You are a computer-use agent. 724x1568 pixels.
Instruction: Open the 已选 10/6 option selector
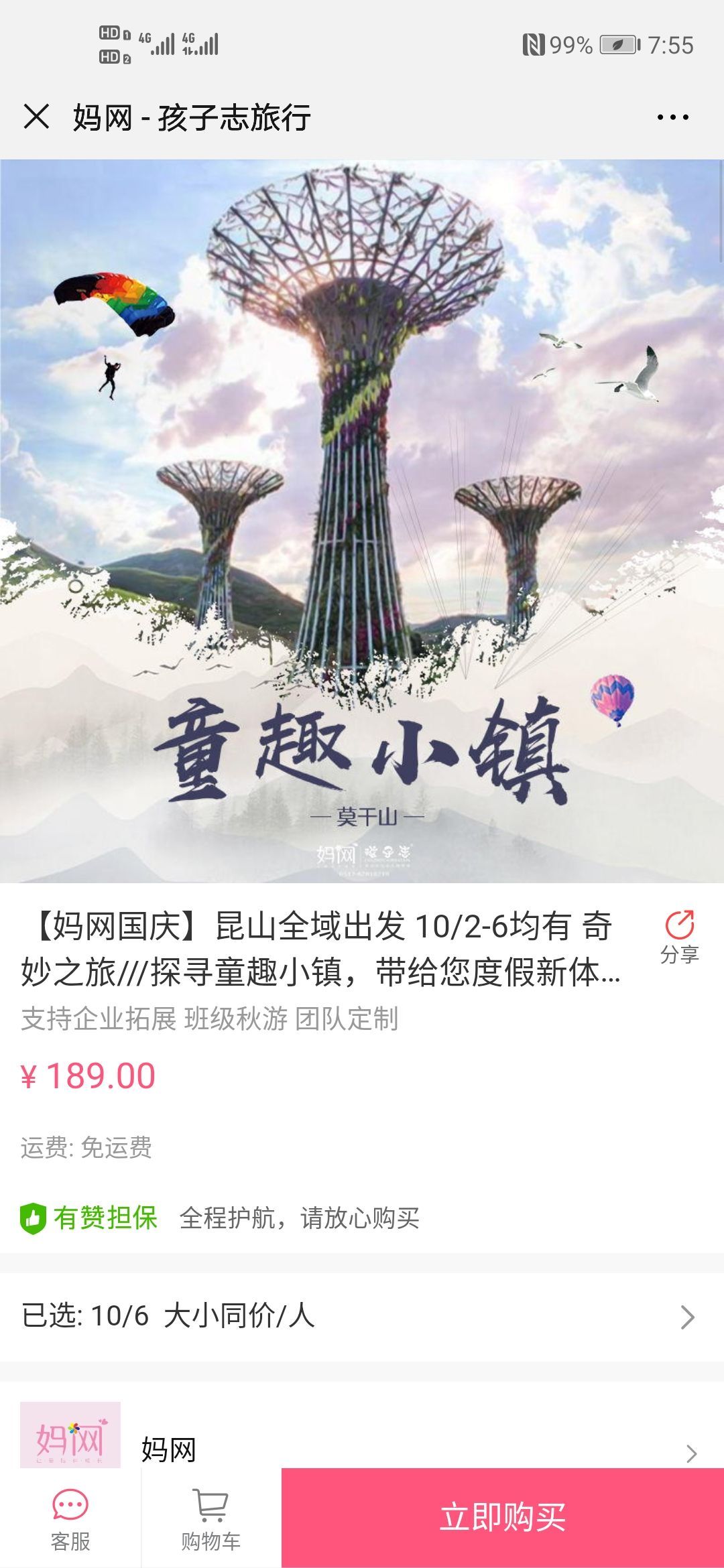click(362, 1316)
